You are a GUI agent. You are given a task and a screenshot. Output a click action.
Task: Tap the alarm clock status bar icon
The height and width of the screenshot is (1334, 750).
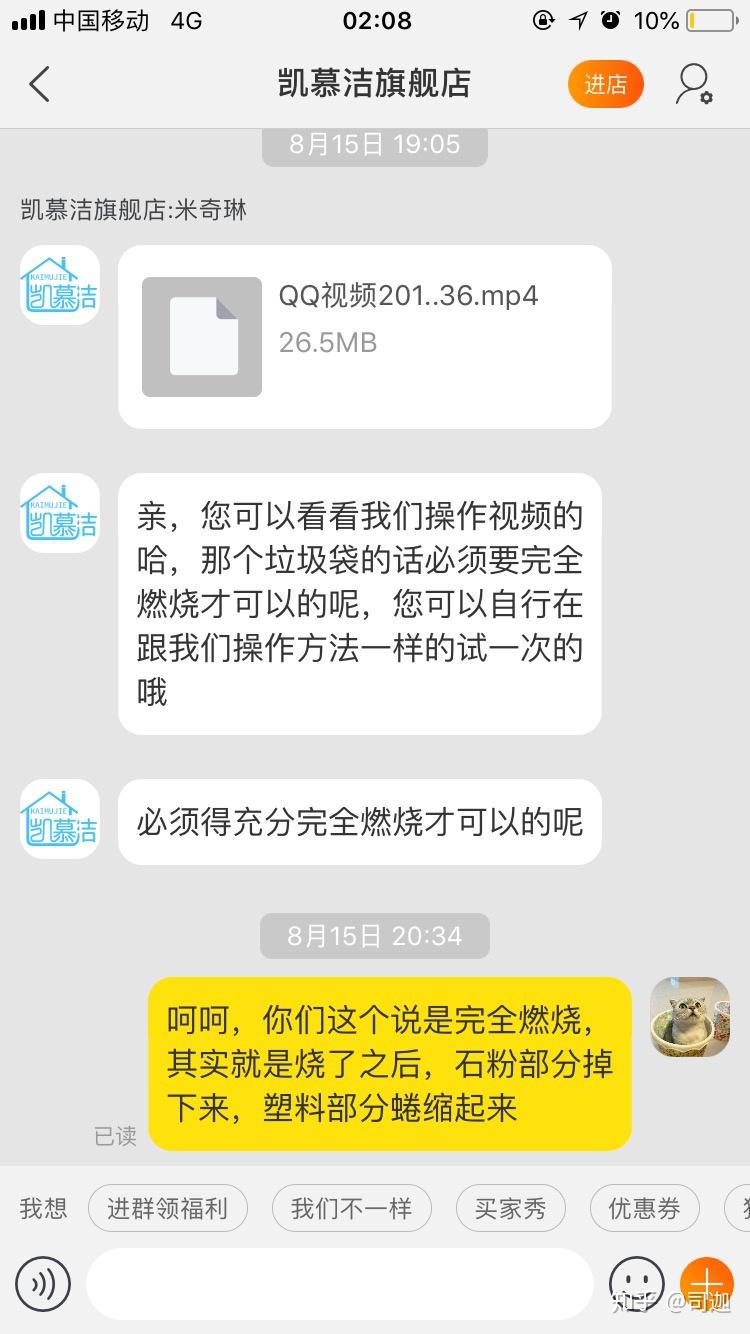coord(609,19)
